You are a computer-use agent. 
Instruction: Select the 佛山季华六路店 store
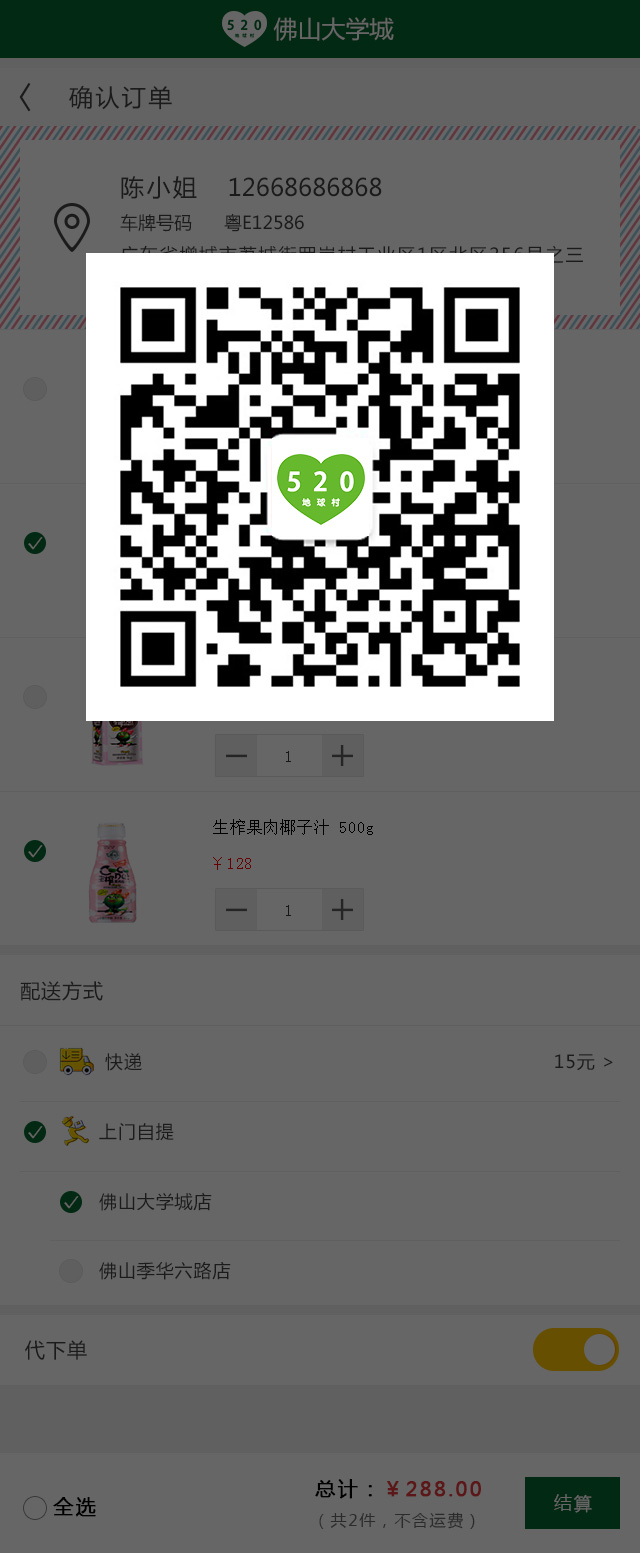[x=71, y=1271]
